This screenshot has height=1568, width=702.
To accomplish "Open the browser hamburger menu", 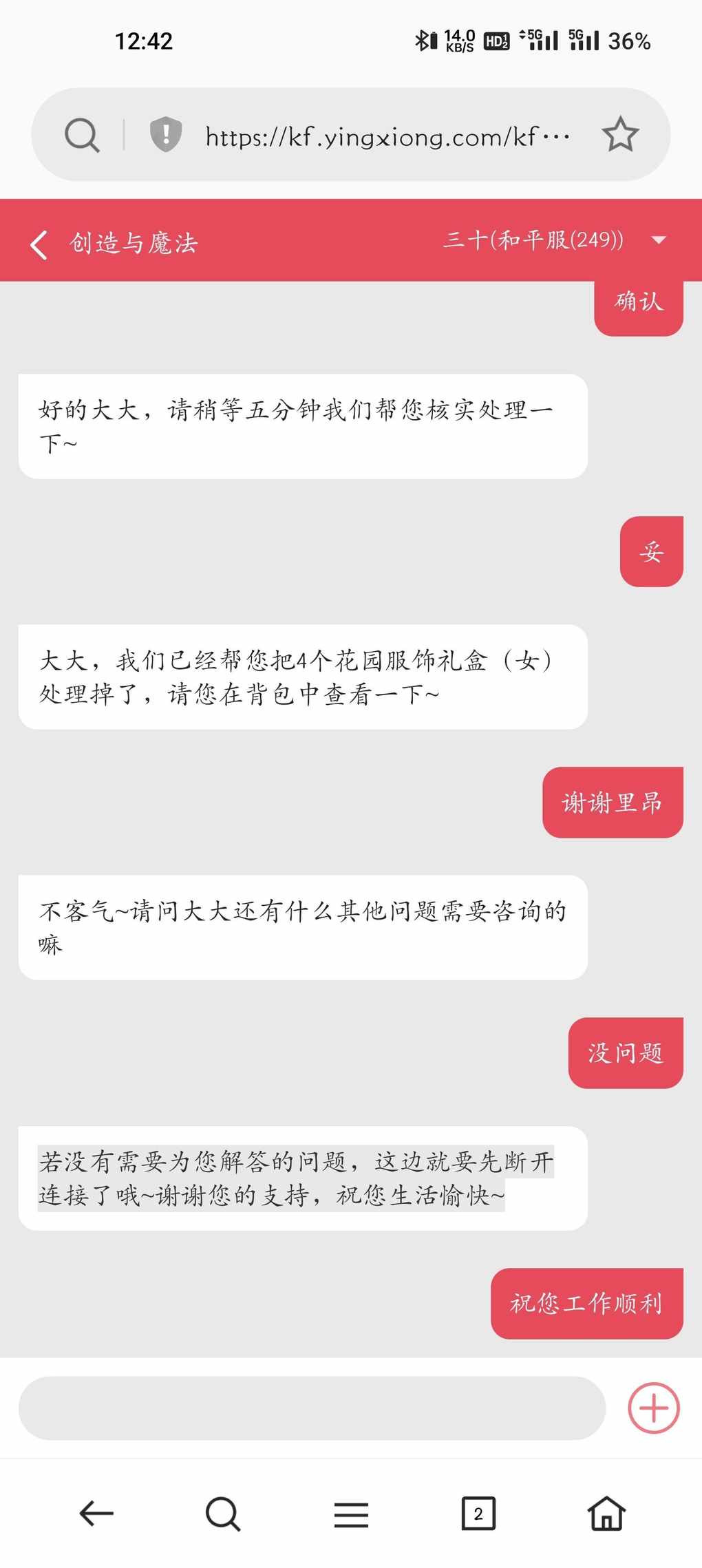I will (x=351, y=1515).
